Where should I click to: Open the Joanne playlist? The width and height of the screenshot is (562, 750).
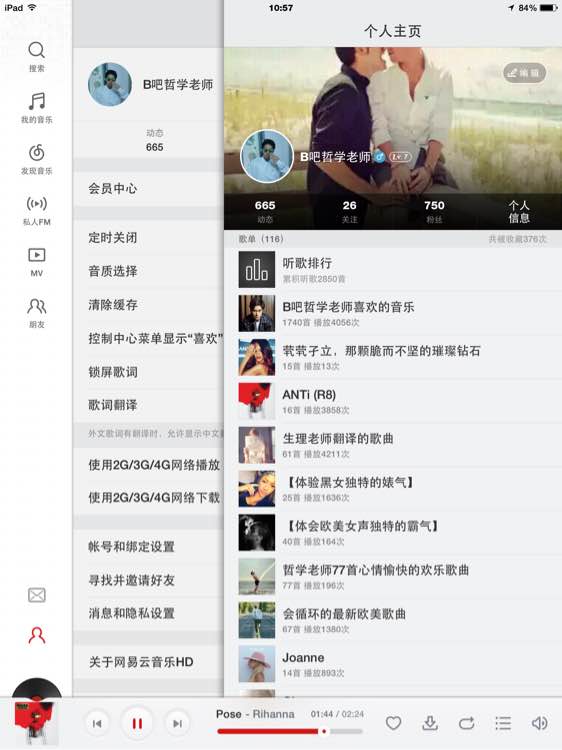(x=393, y=664)
